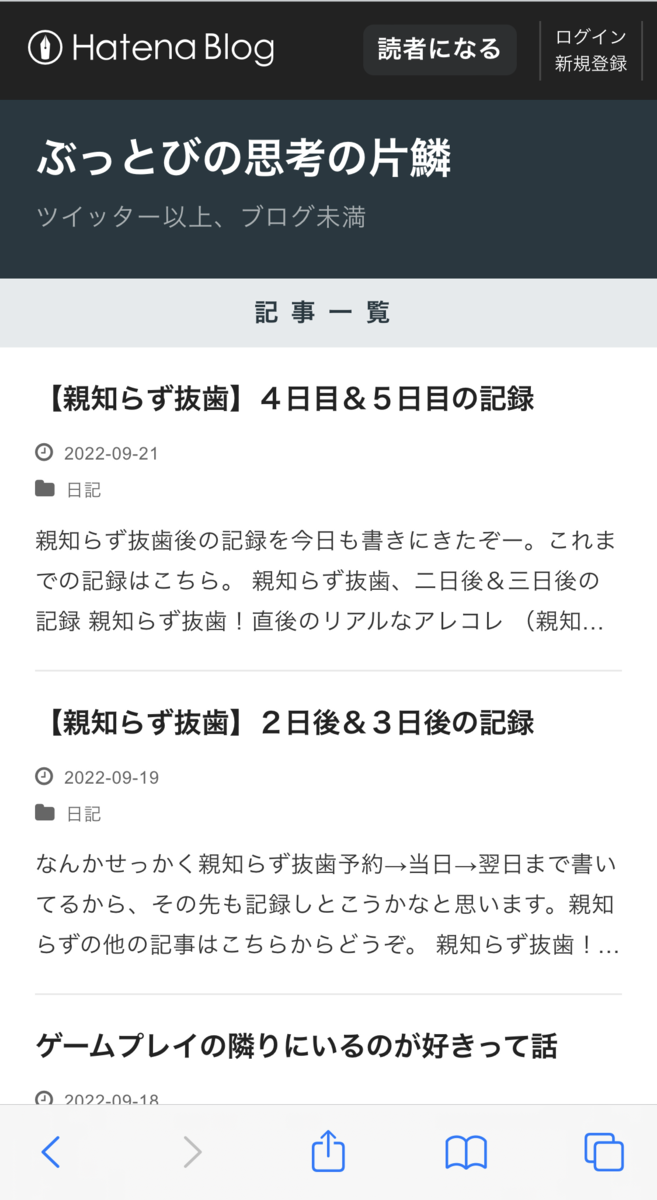Tap the 読者になる subscribe button
657x1200 pixels.
(x=439, y=49)
